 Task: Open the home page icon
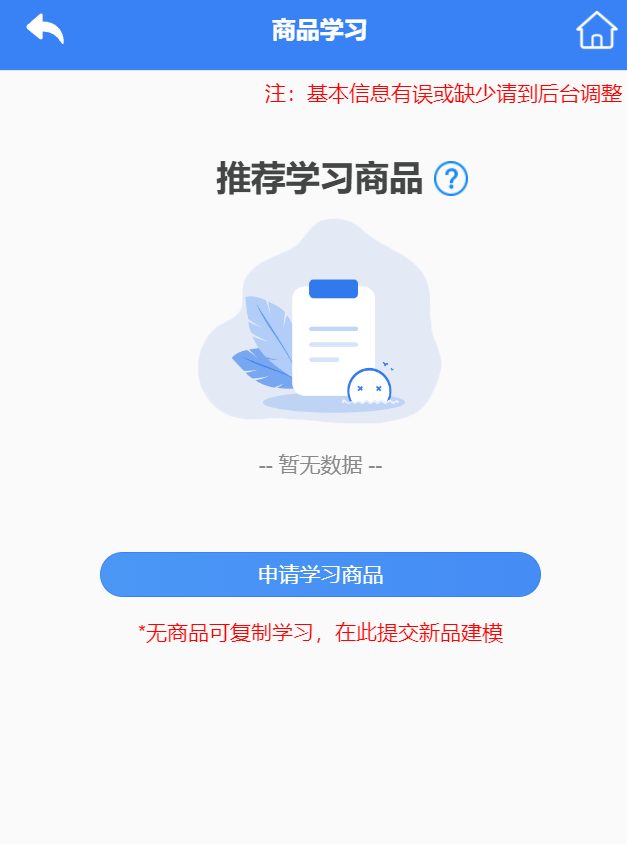pyautogui.click(x=596, y=30)
